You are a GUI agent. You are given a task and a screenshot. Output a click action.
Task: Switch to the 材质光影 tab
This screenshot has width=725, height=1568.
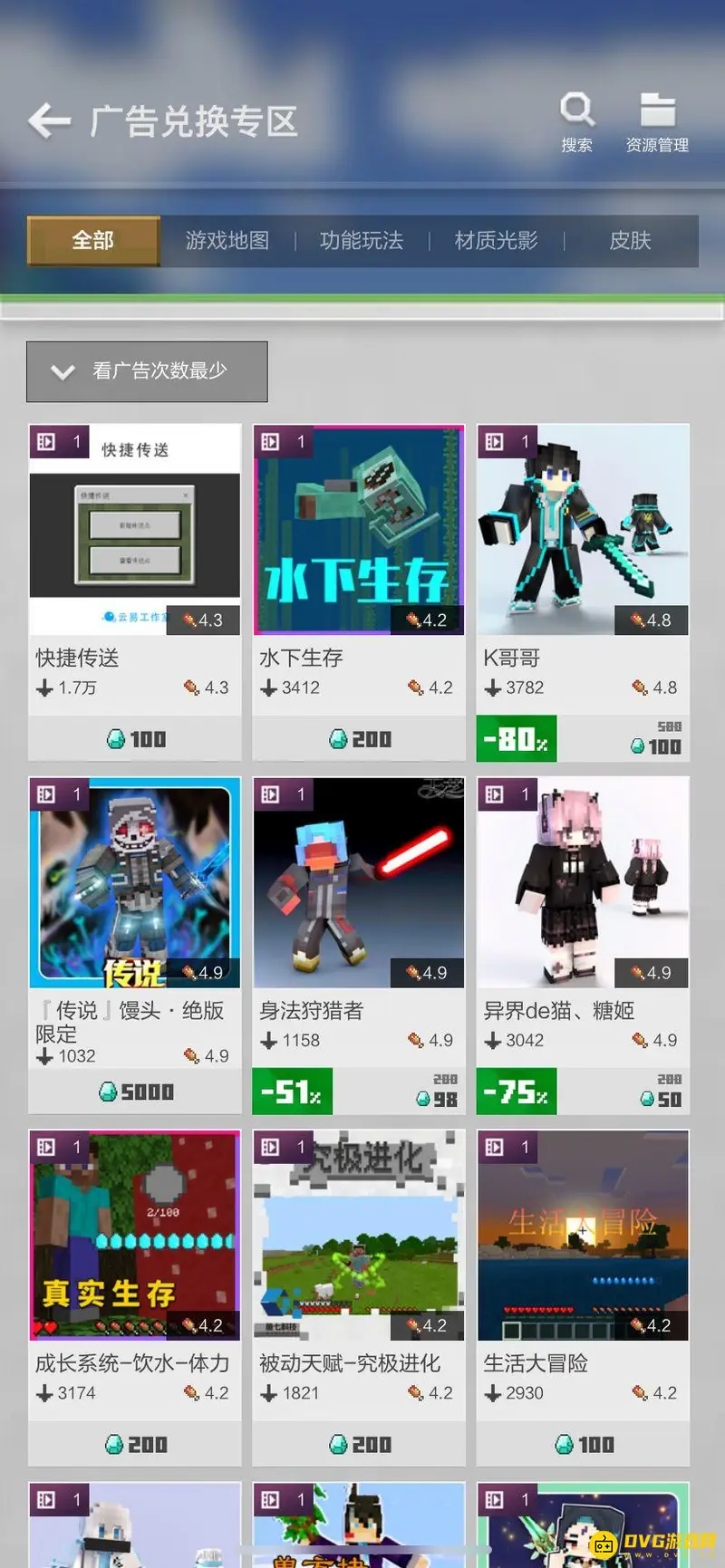click(x=496, y=240)
